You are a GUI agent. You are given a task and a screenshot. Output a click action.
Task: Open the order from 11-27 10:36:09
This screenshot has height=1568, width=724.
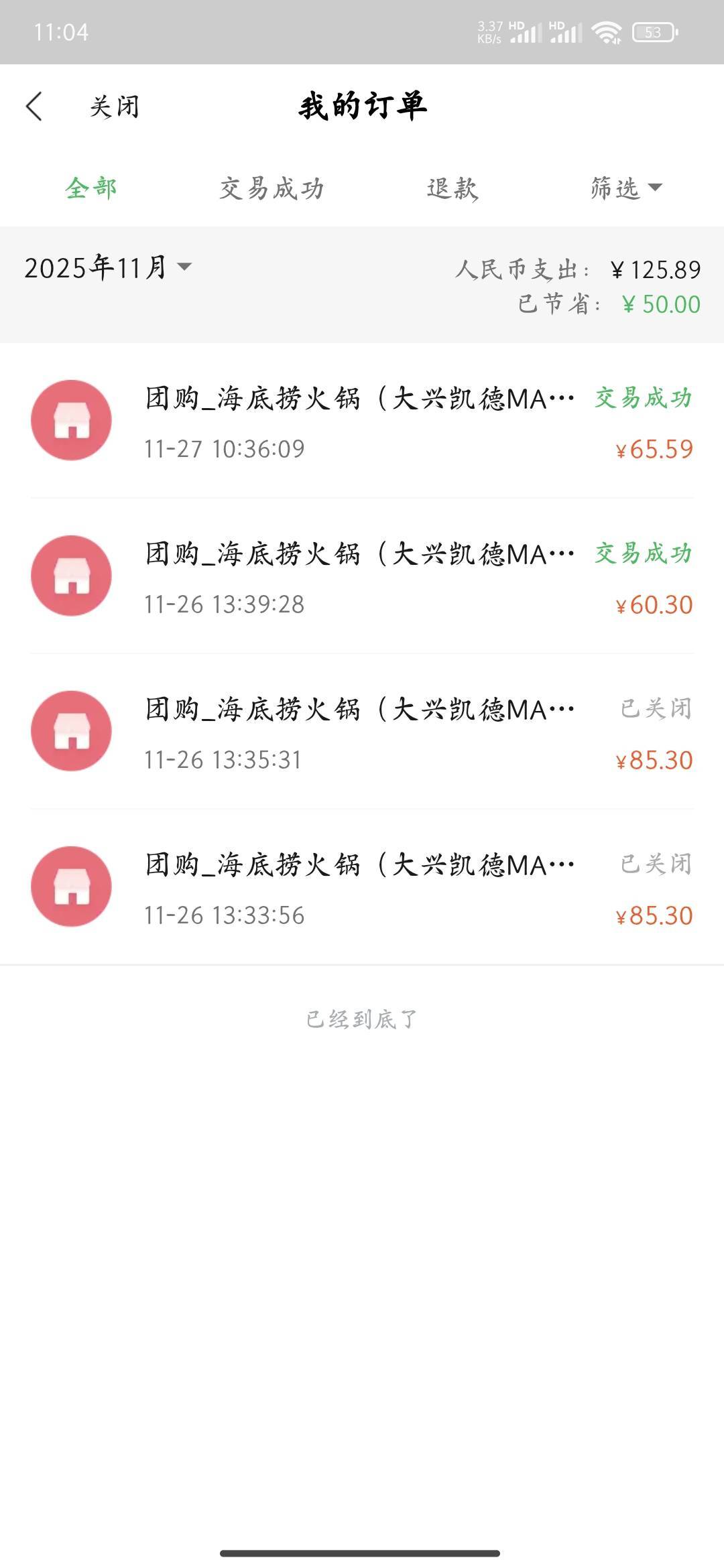coord(362,421)
